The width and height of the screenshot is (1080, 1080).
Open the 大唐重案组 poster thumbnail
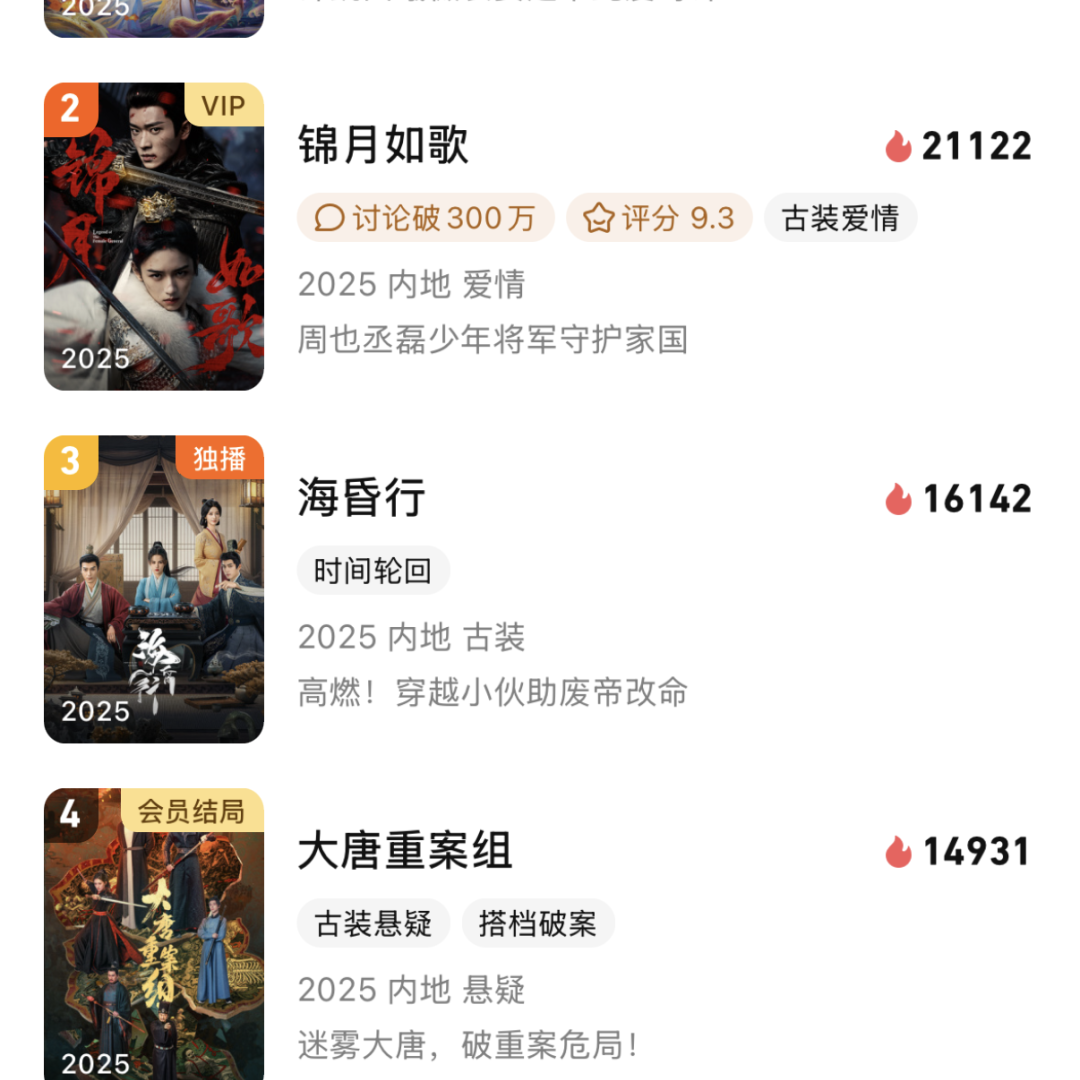(154, 935)
